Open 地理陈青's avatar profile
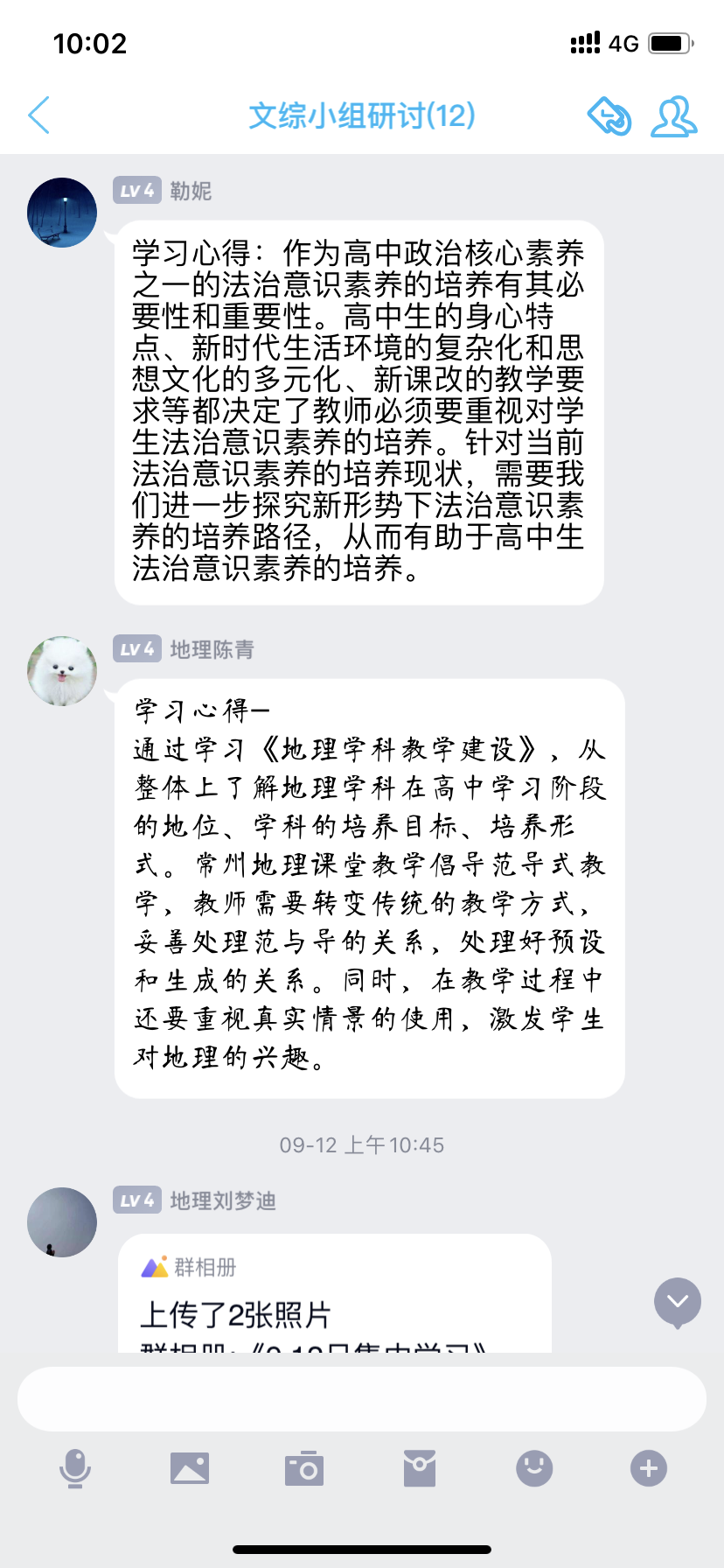 (62, 671)
